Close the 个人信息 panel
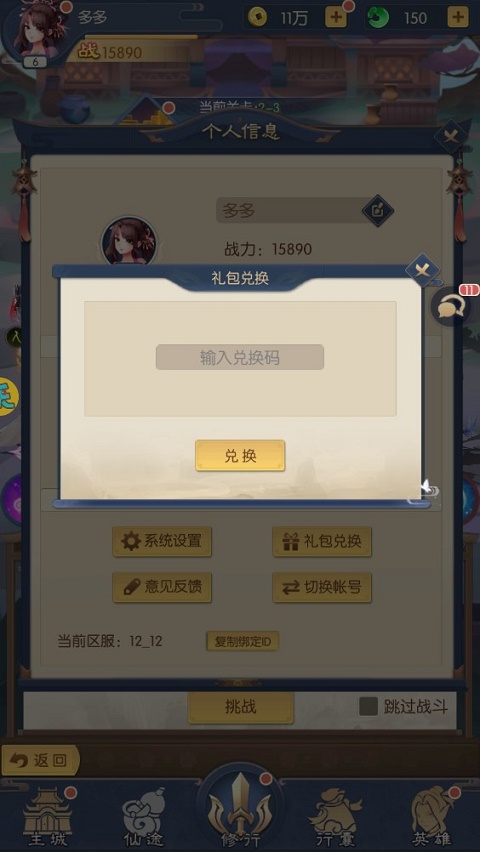Screen dimensions: 480x852 pos(451,136)
